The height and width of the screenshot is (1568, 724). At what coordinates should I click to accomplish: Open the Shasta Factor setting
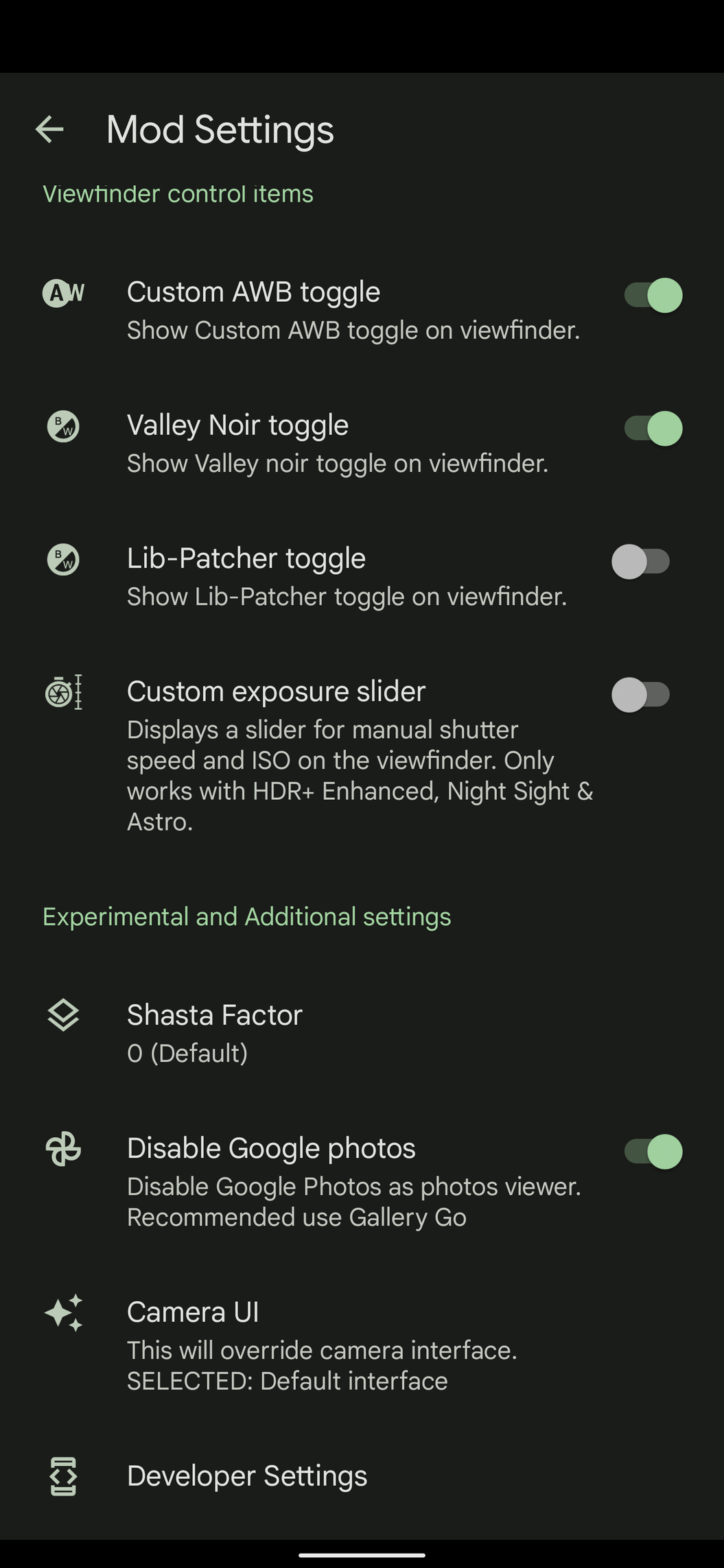pos(214,1032)
